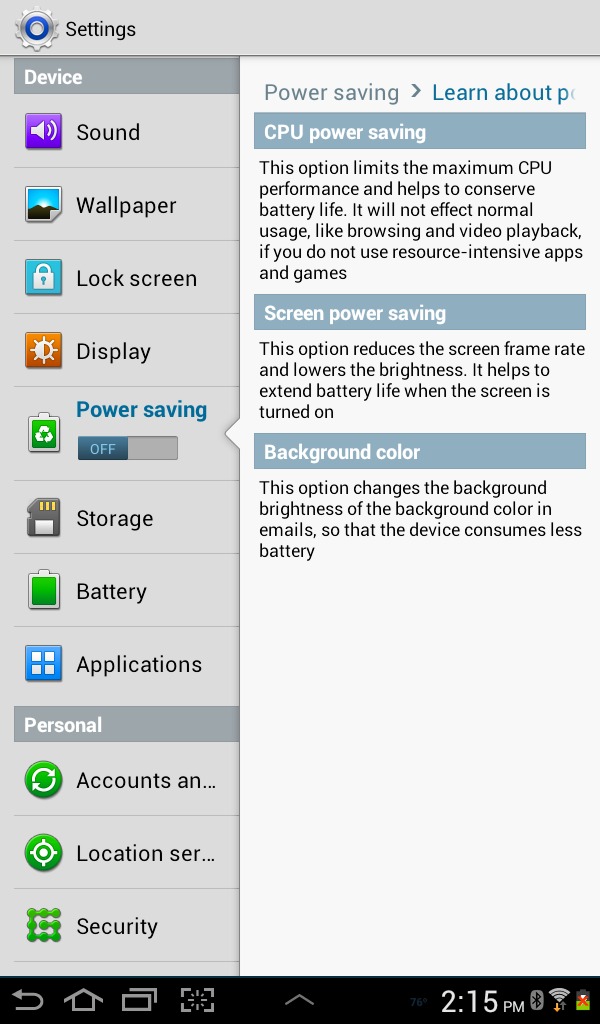Open Sound settings
The width and height of the screenshot is (600, 1024).
(x=126, y=131)
